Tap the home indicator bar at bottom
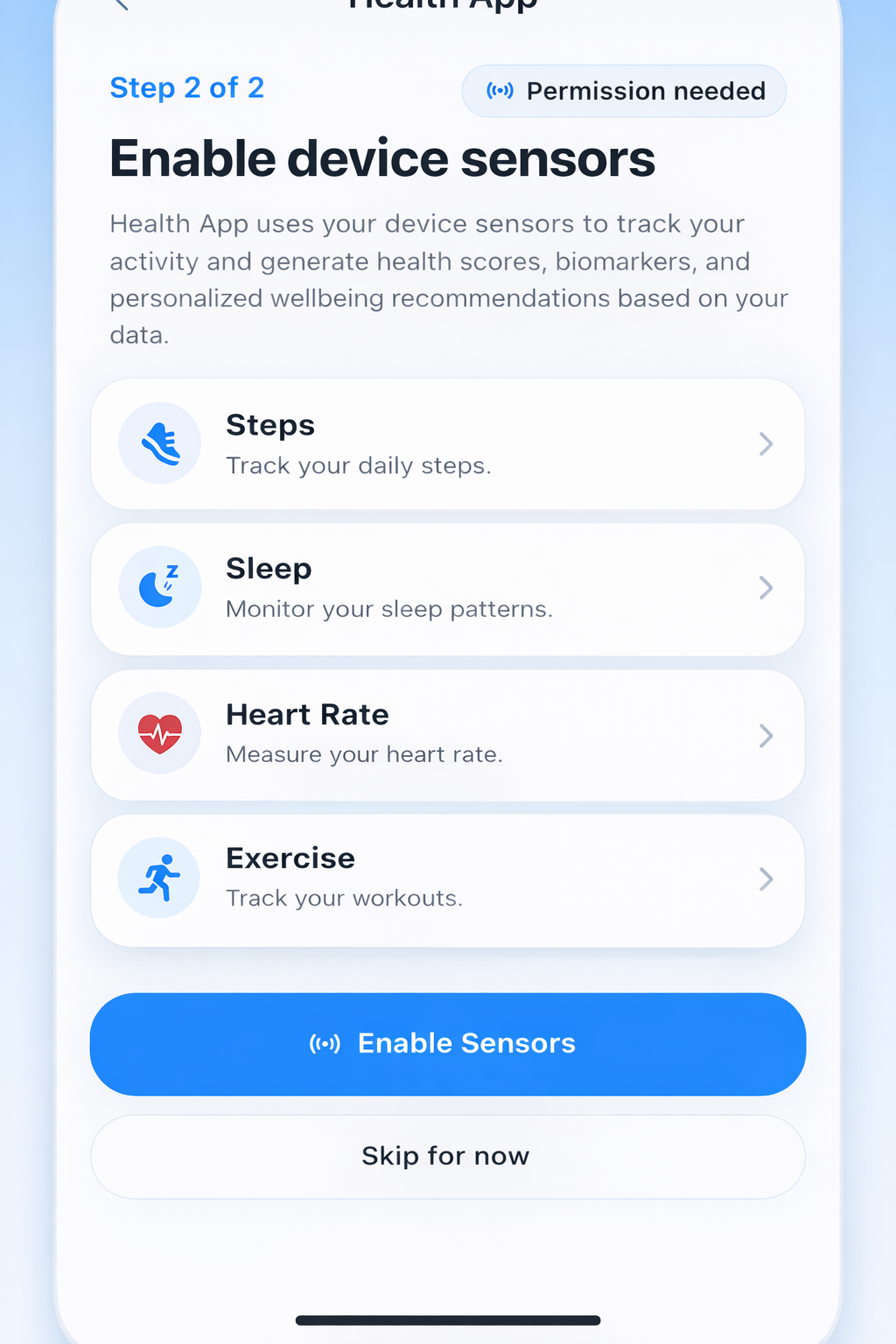This screenshot has width=896, height=1344. click(x=448, y=1320)
